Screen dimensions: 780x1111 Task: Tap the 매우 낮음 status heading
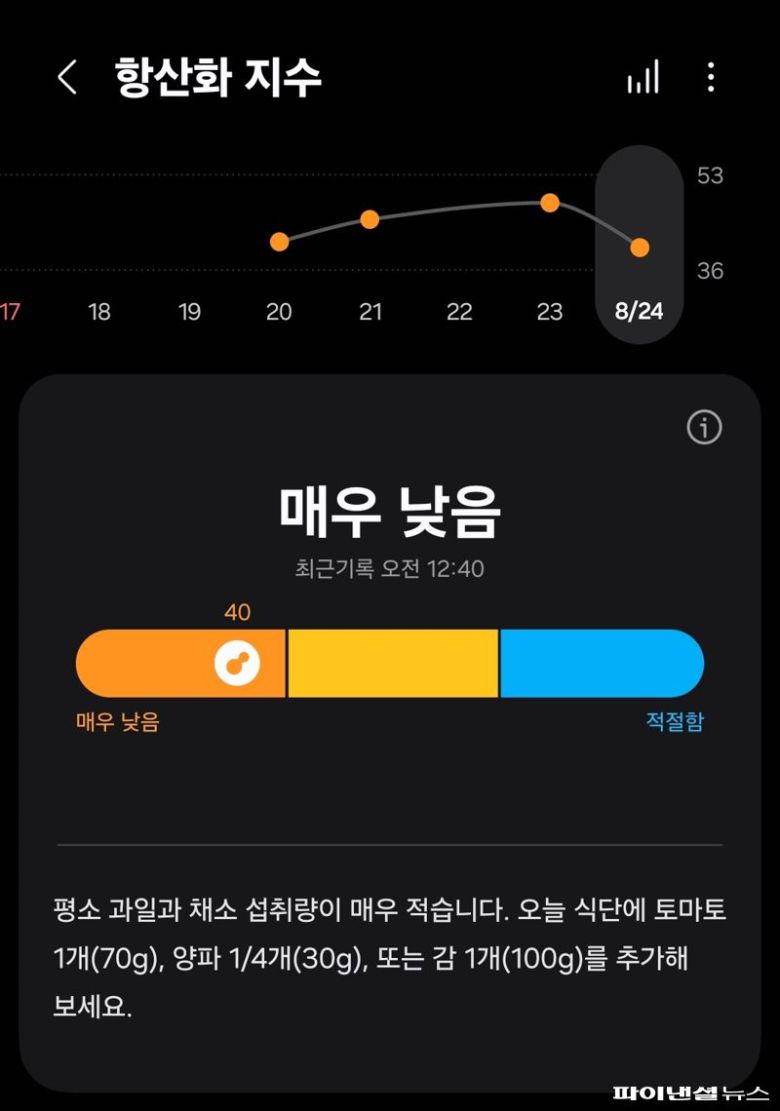390,510
